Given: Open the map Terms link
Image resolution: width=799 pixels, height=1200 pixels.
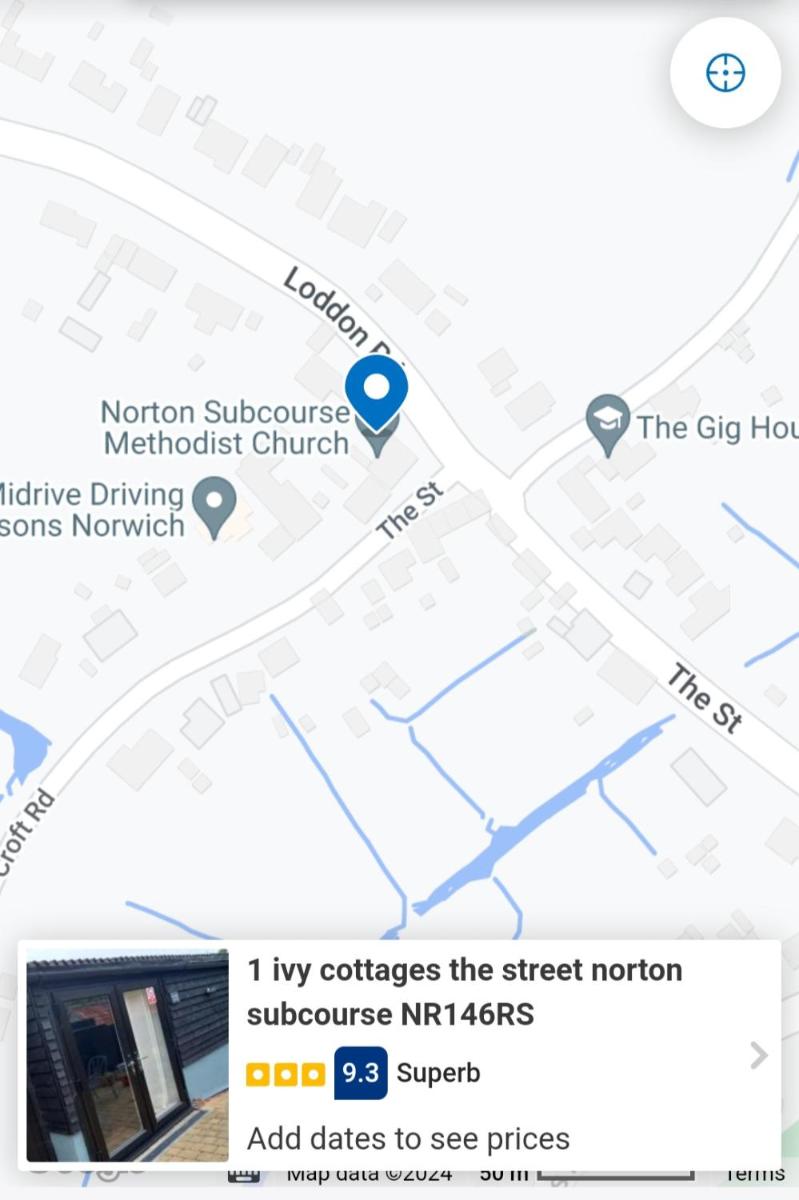Looking at the screenshot, I should 754,1173.
